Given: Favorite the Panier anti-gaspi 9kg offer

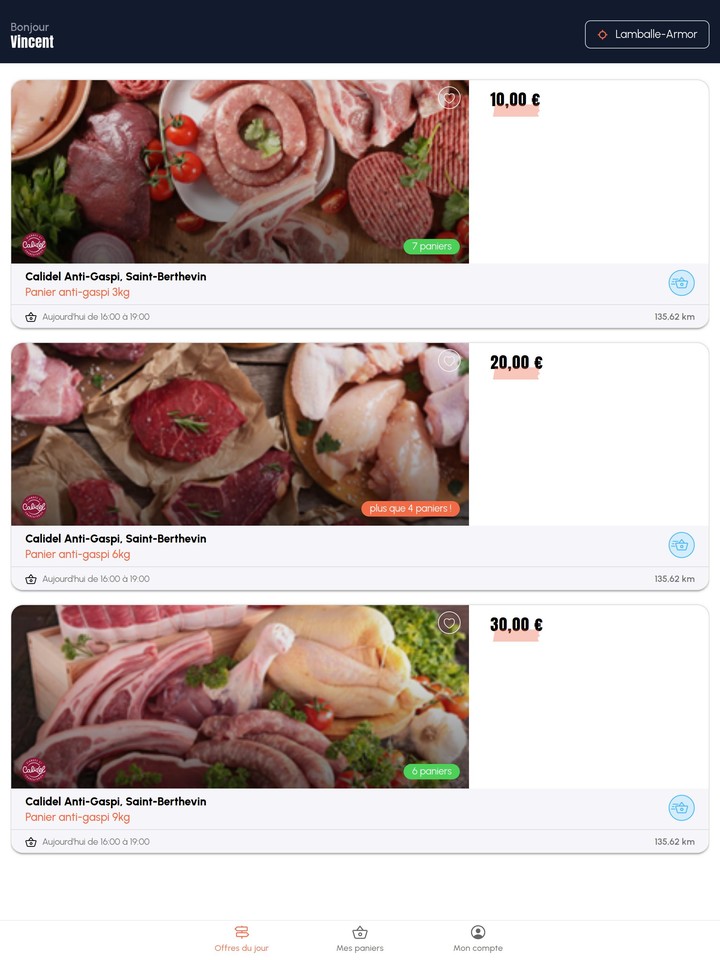Looking at the screenshot, I should (449, 623).
